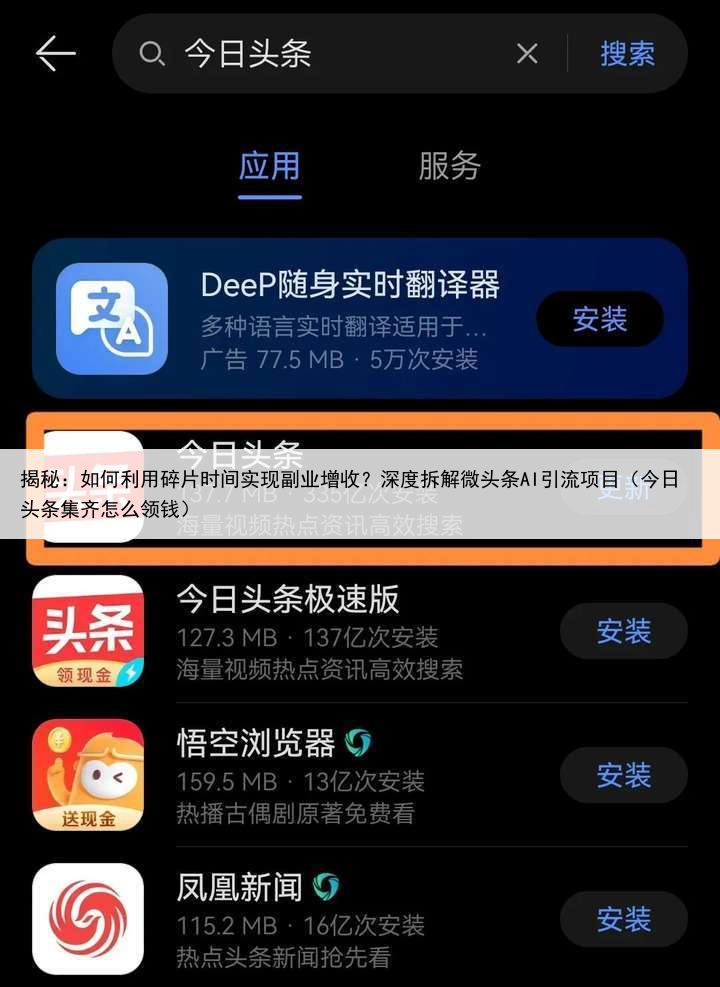The height and width of the screenshot is (987, 720).
Task: Switch to the 应用 tab
Action: 269,166
